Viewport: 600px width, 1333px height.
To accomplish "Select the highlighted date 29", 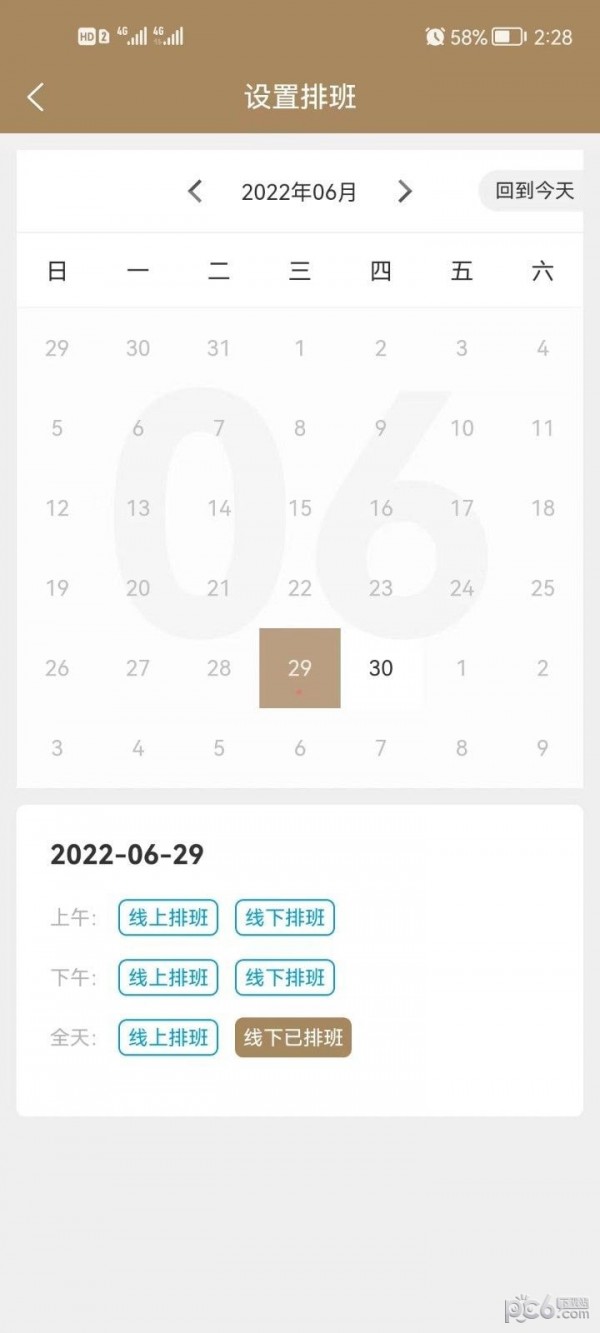I will [x=299, y=668].
